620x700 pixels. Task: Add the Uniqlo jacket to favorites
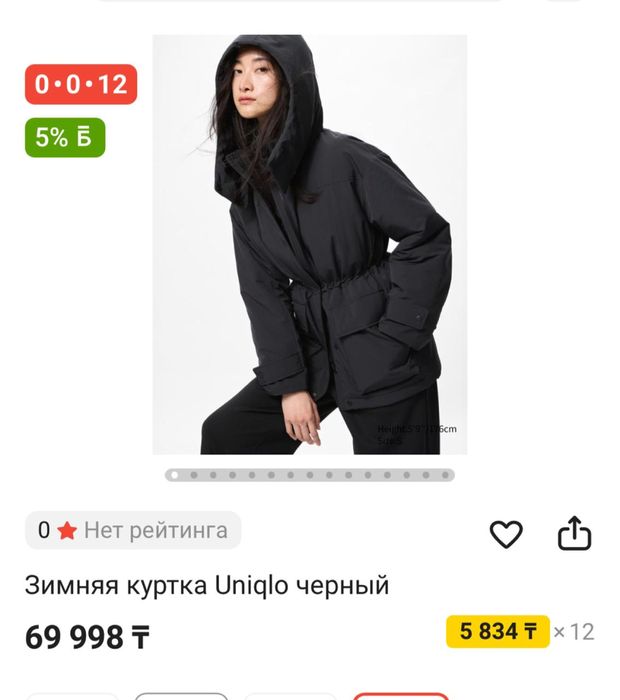[506, 535]
